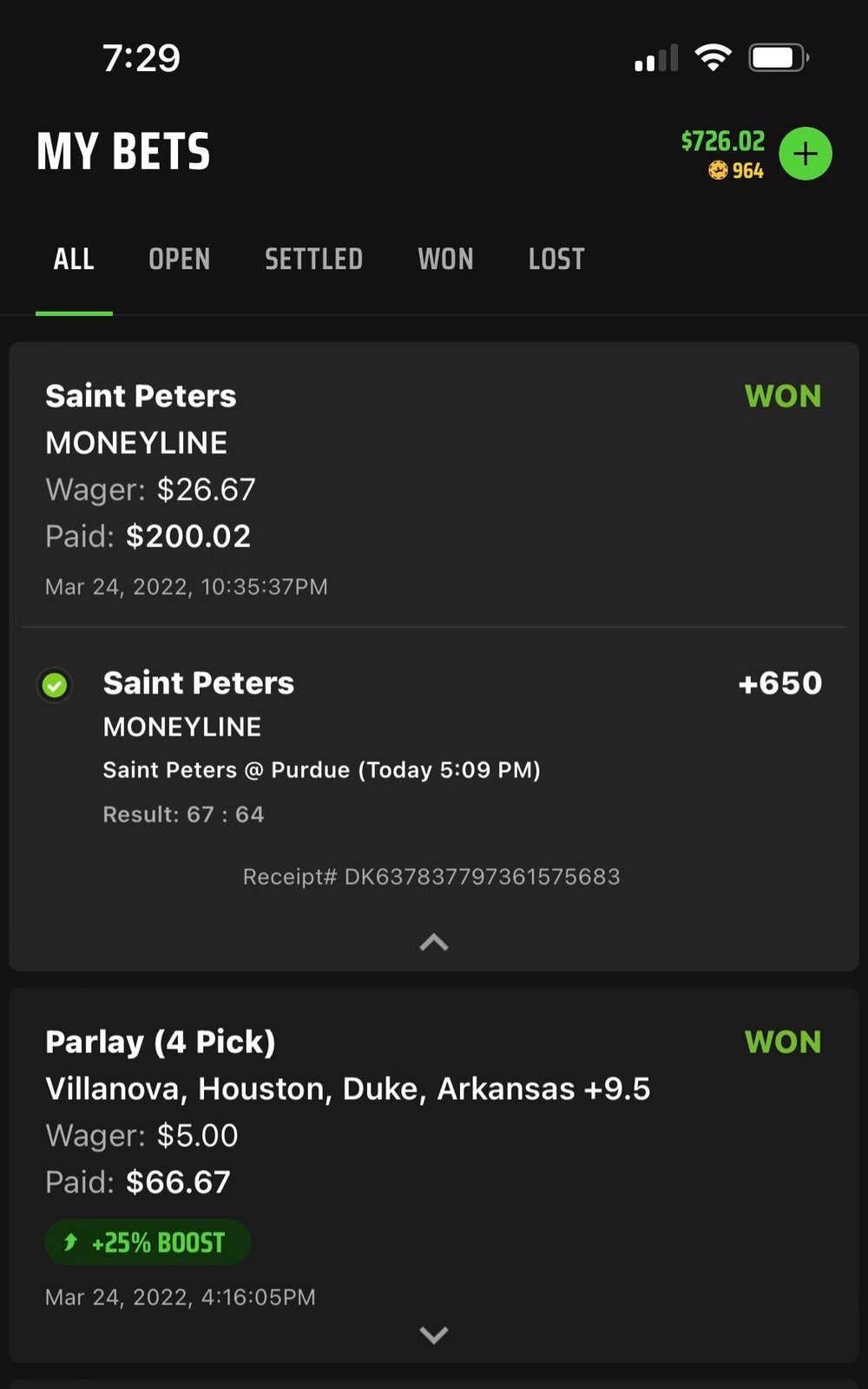
Task: Switch to the LOST tab
Action: [x=556, y=259]
